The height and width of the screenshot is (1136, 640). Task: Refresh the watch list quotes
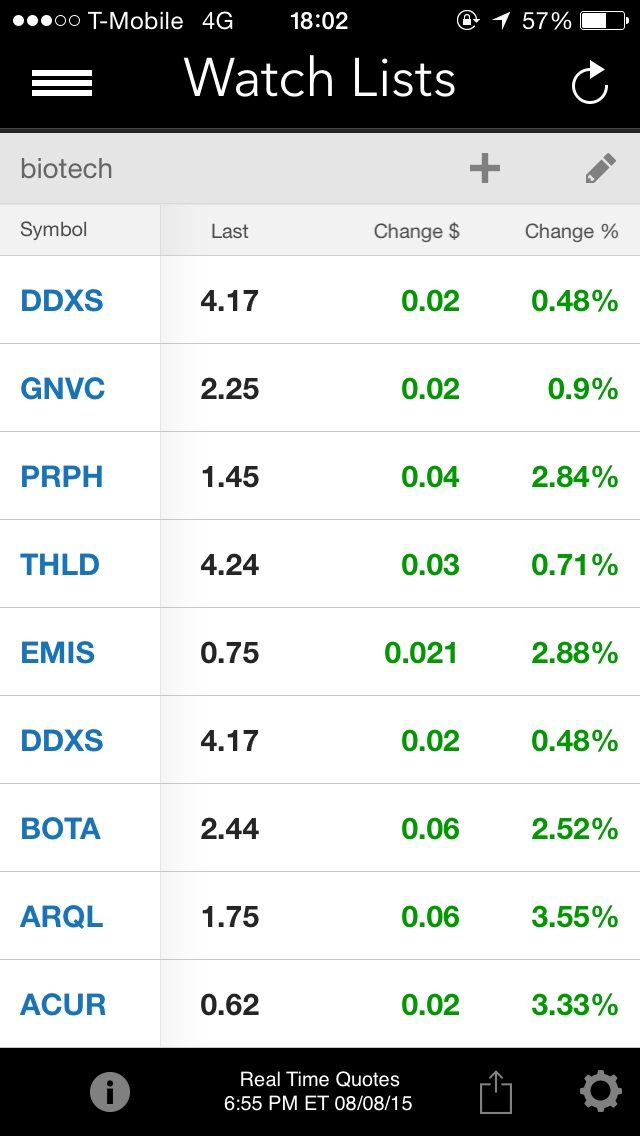pos(590,82)
